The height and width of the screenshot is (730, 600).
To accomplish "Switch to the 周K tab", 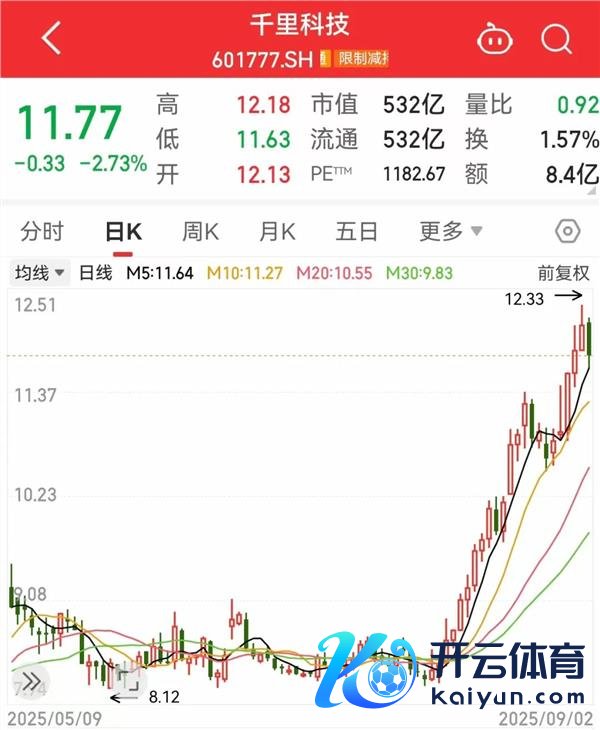I will (200, 232).
